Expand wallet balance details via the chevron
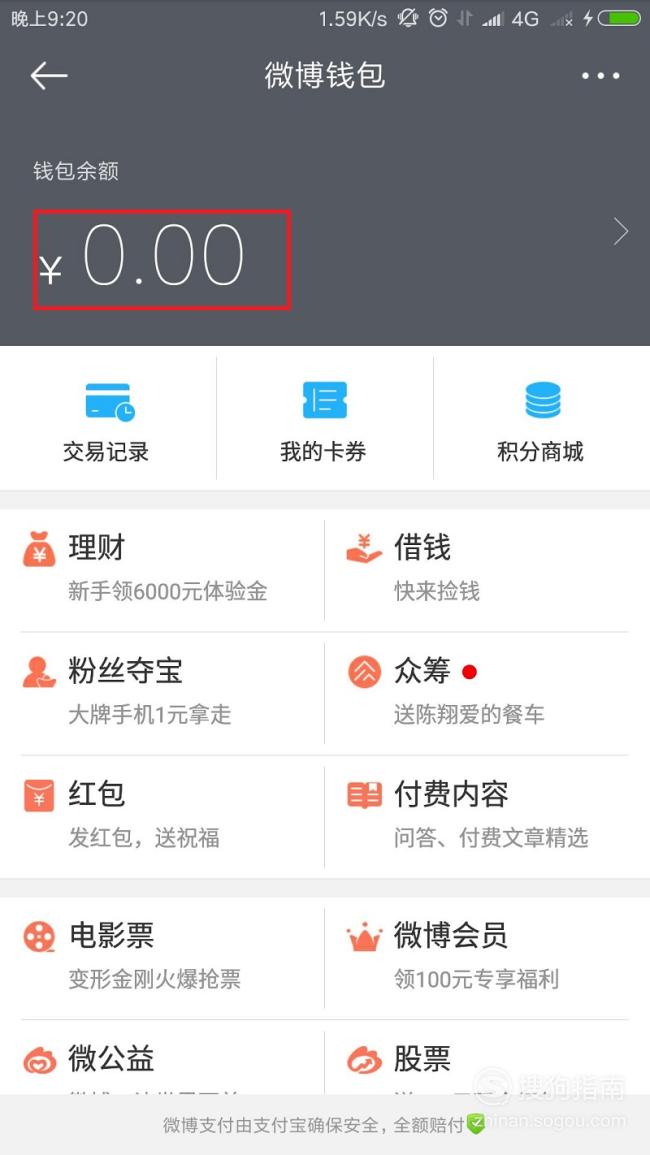The width and height of the screenshot is (650, 1155). 621,232
